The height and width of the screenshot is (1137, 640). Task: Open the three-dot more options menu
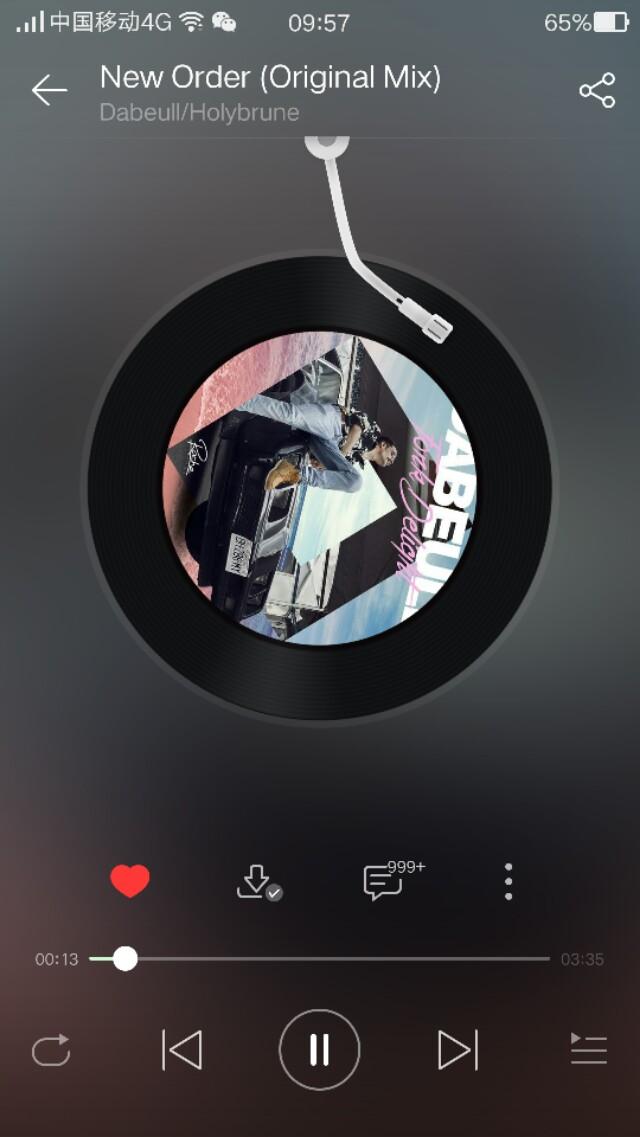(509, 882)
